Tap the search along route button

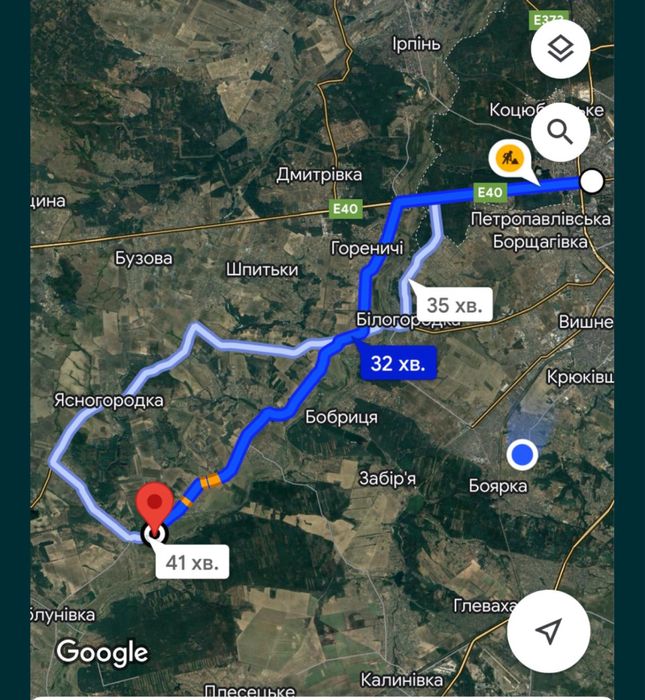[x=561, y=132]
